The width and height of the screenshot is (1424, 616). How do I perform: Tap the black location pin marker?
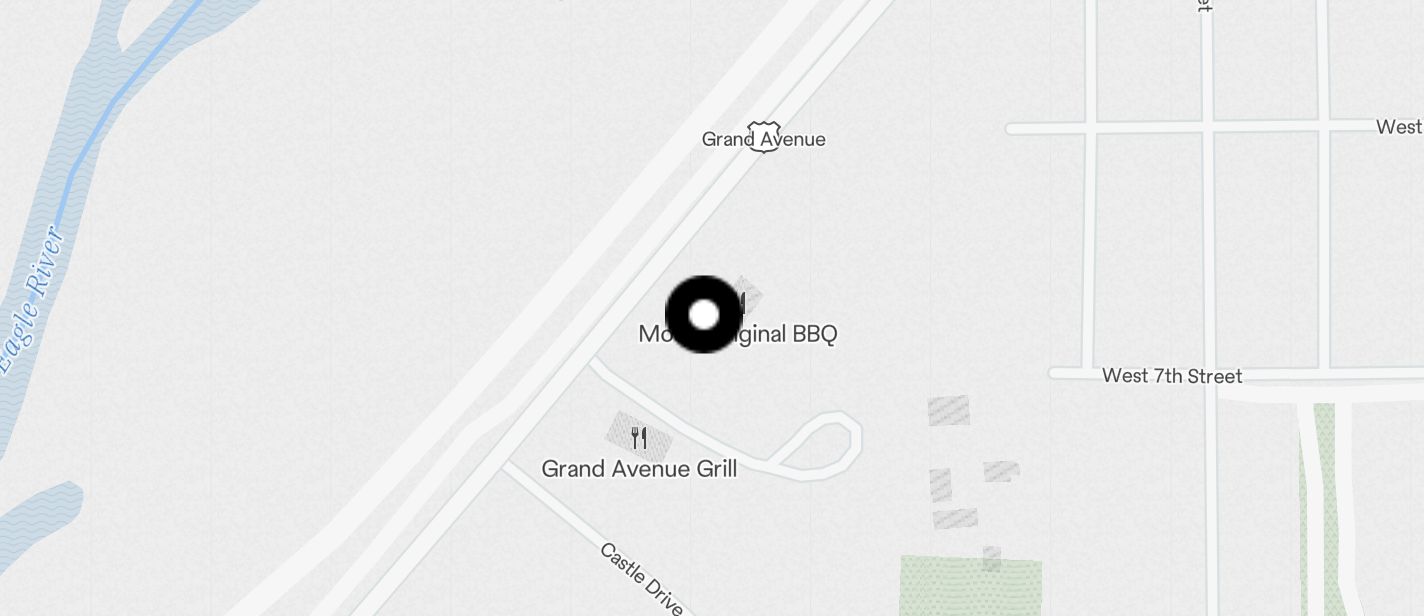pos(704,315)
